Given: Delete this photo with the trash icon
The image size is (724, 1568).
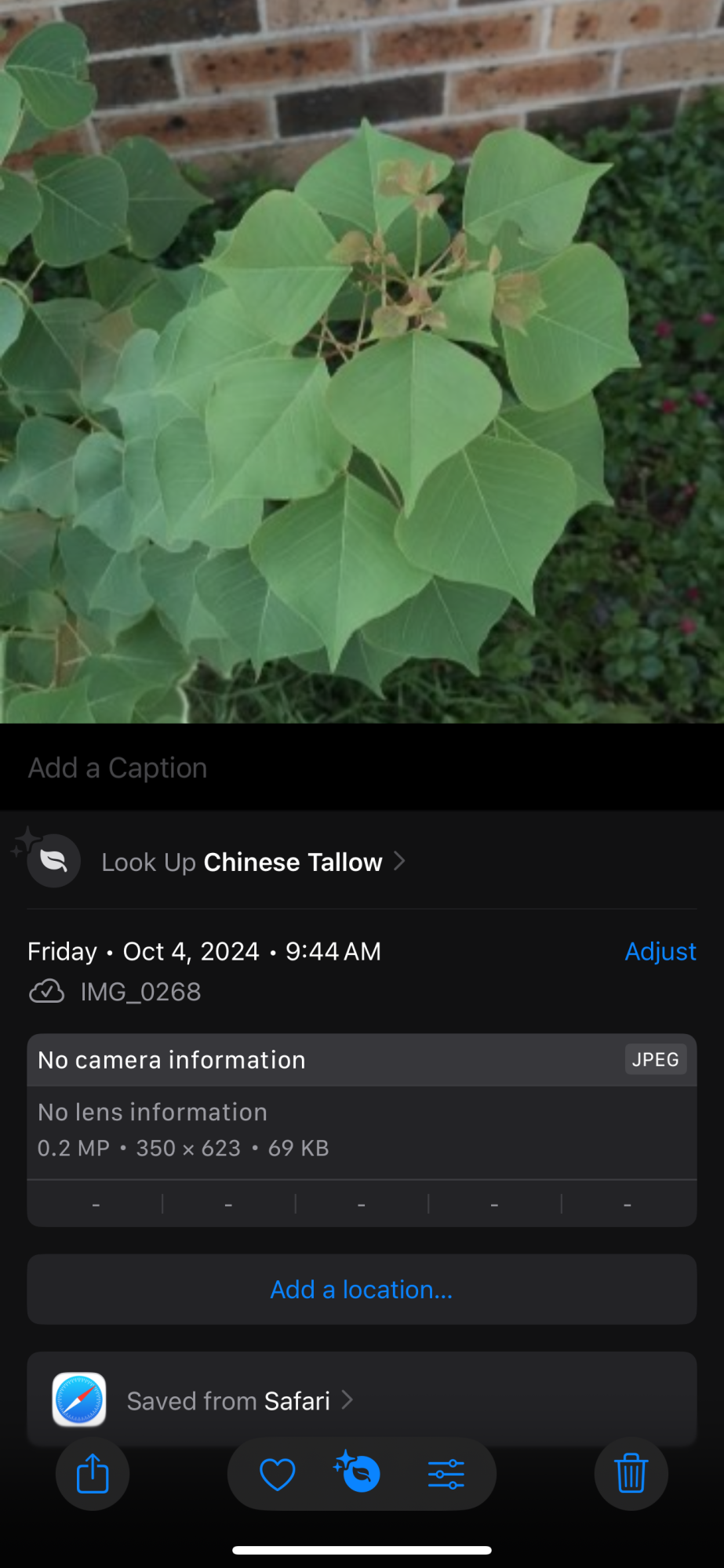Looking at the screenshot, I should pyautogui.click(x=631, y=1474).
